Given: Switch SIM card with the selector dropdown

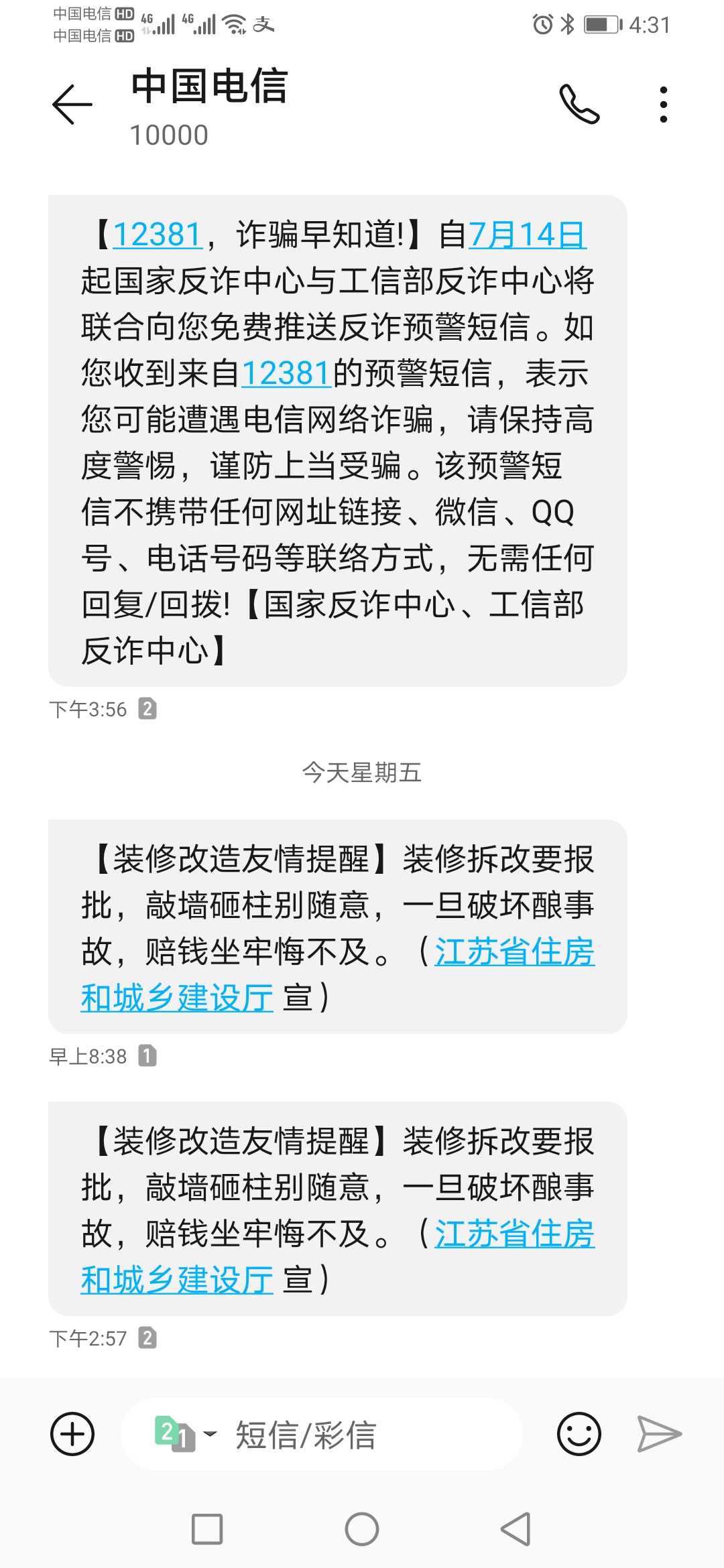Looking at the screenshot, I should 185,1434.
